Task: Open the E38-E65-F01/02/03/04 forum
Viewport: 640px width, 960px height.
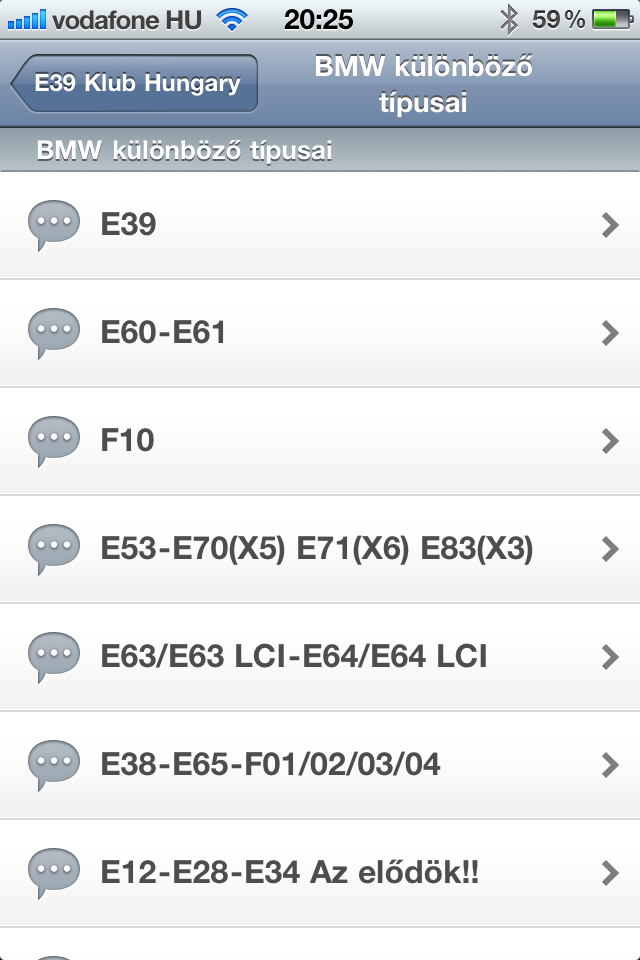Action: tap(320, 765)
